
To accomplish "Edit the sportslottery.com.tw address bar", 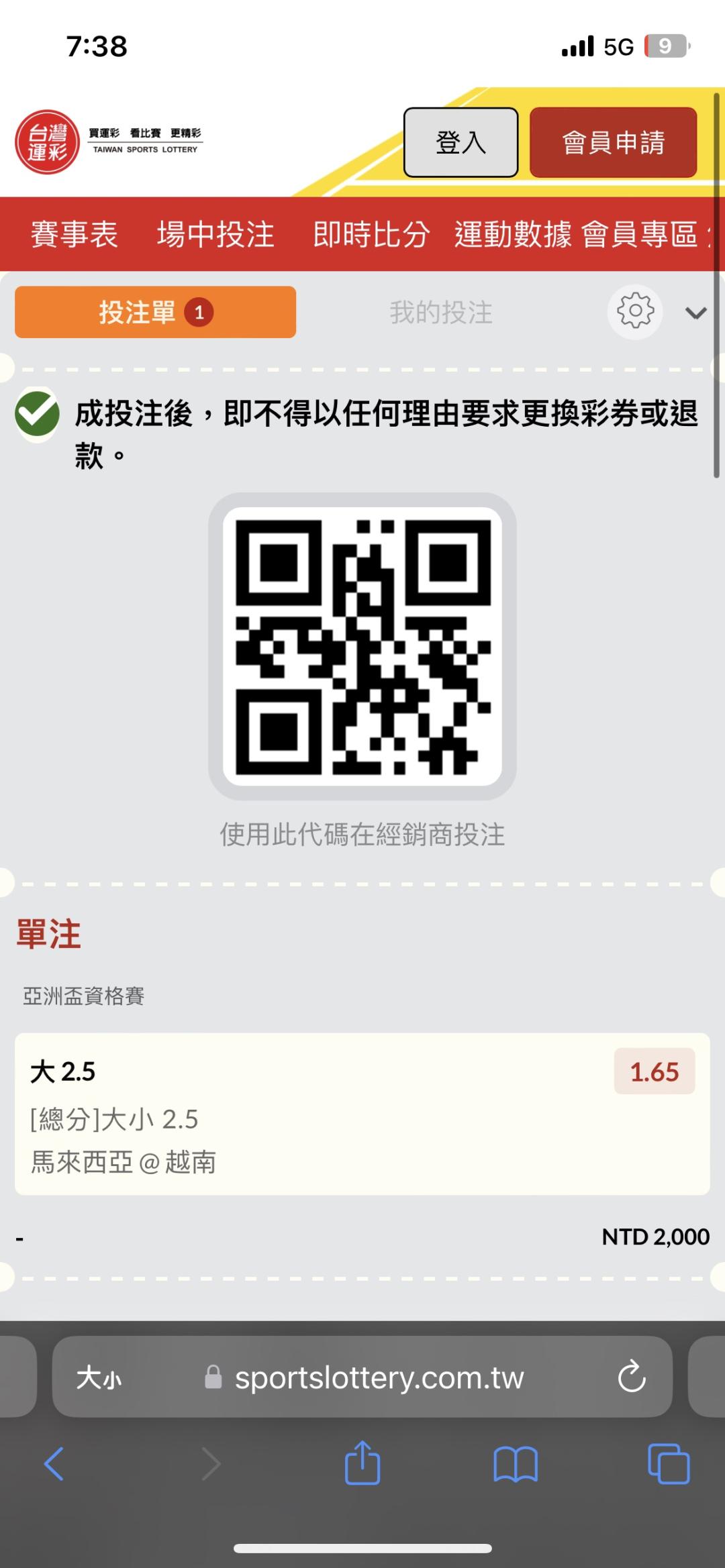I will coord(379,1378).
